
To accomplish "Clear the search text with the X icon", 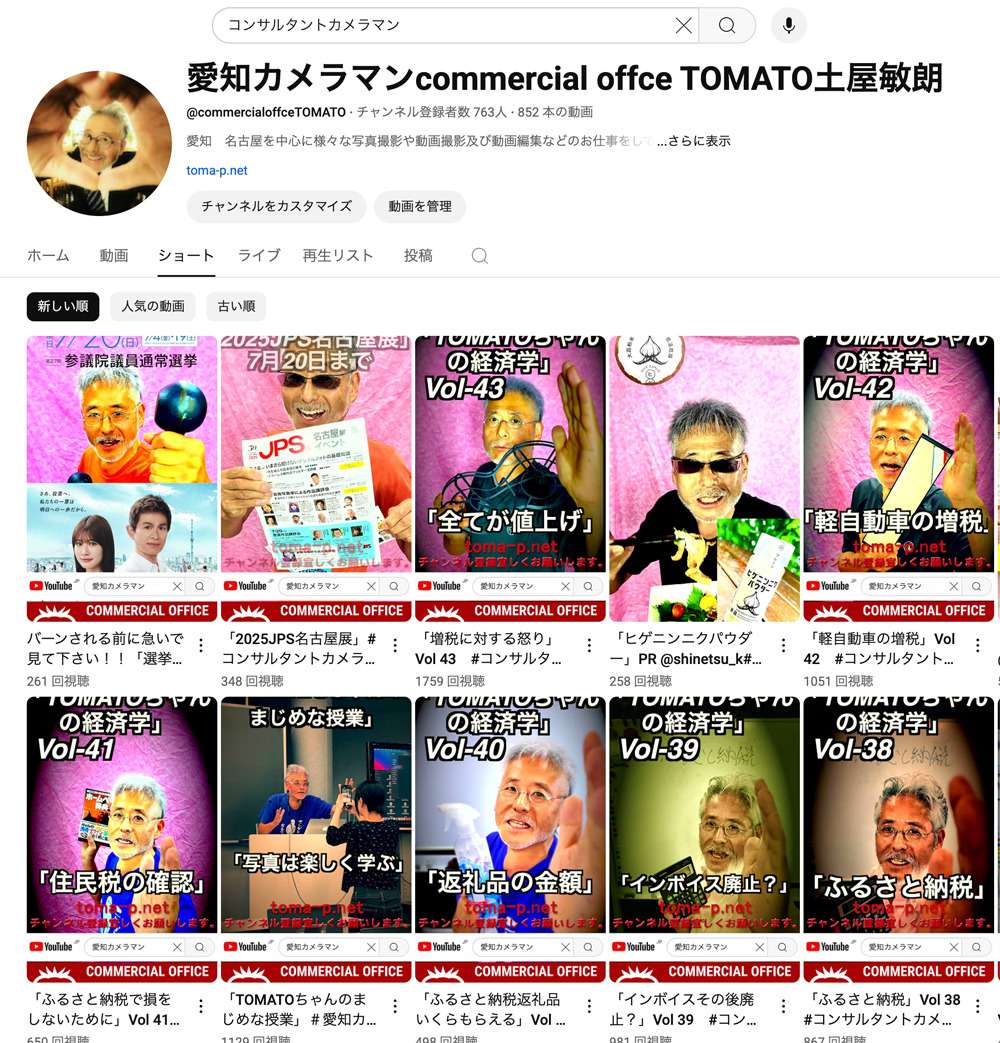I will (x=683, y=26).
